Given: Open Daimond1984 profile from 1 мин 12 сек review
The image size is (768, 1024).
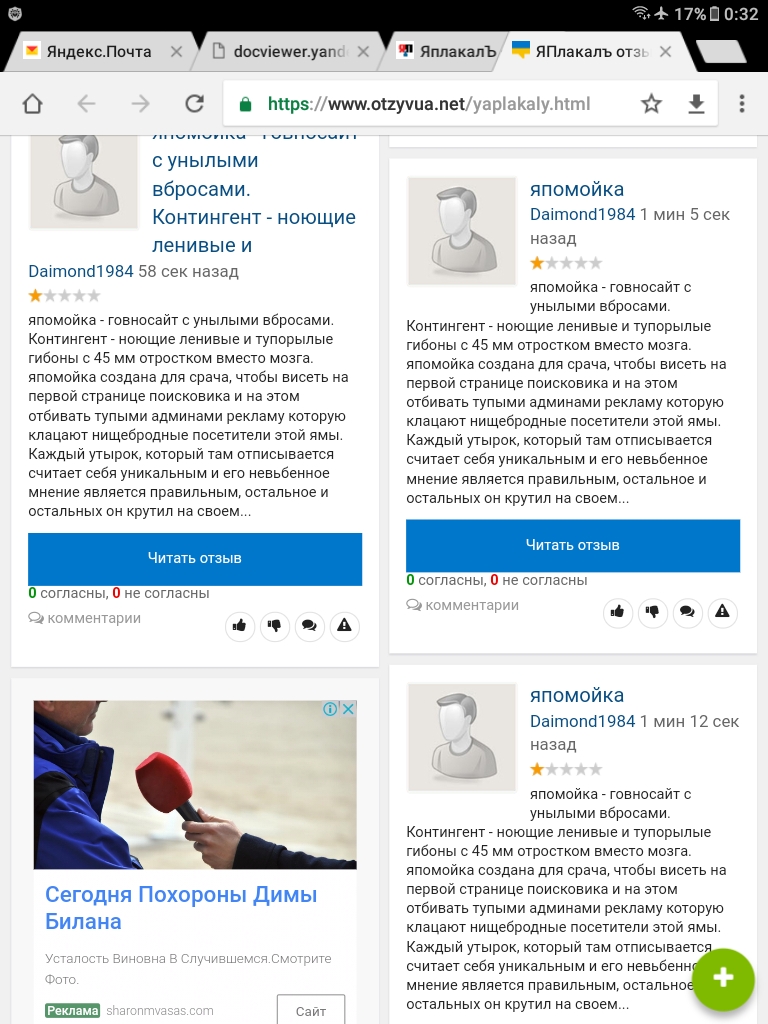Looking at the screenshot, I should click(583, 721).
